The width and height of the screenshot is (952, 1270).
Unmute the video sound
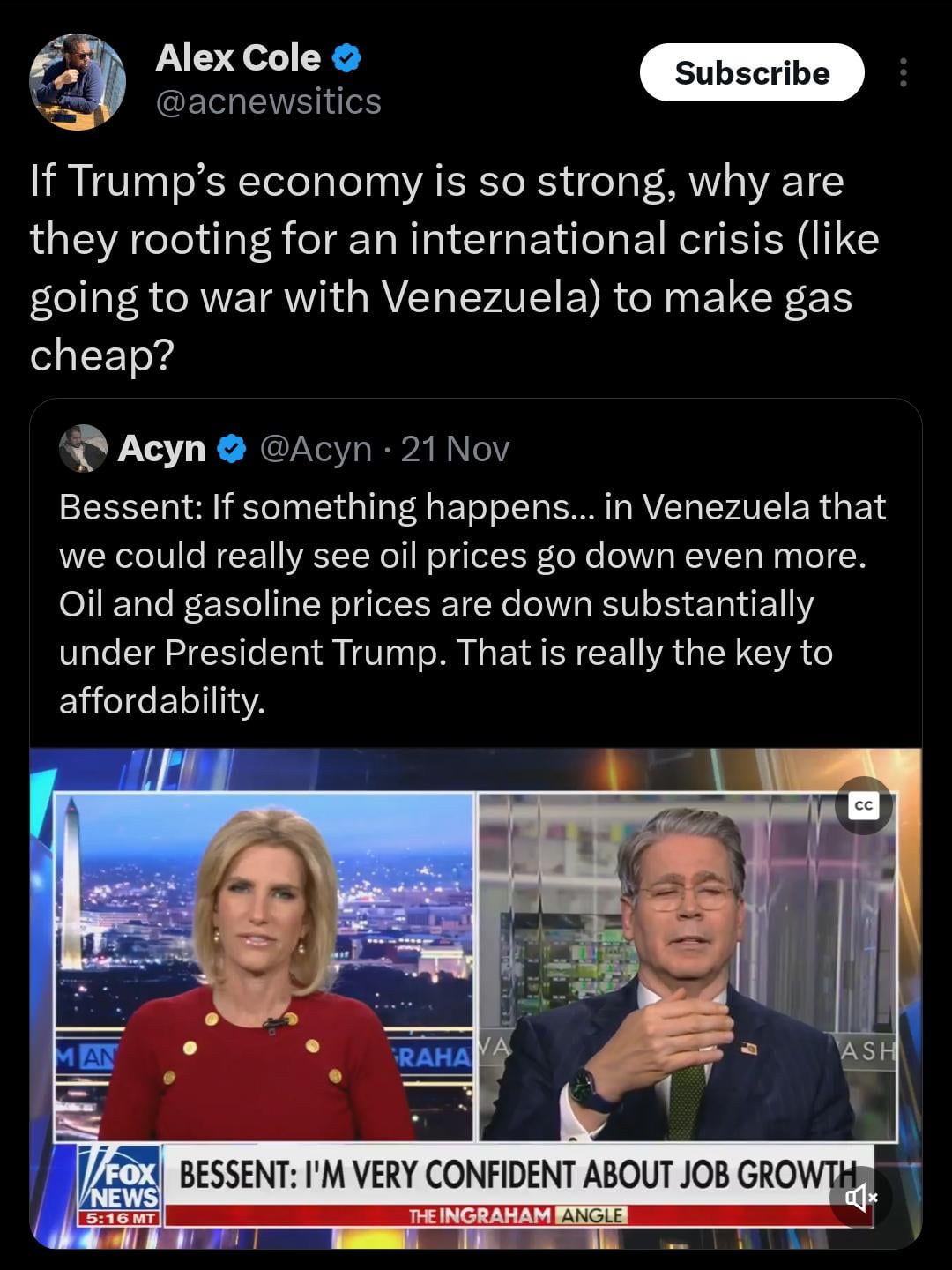coord(860,1197)
